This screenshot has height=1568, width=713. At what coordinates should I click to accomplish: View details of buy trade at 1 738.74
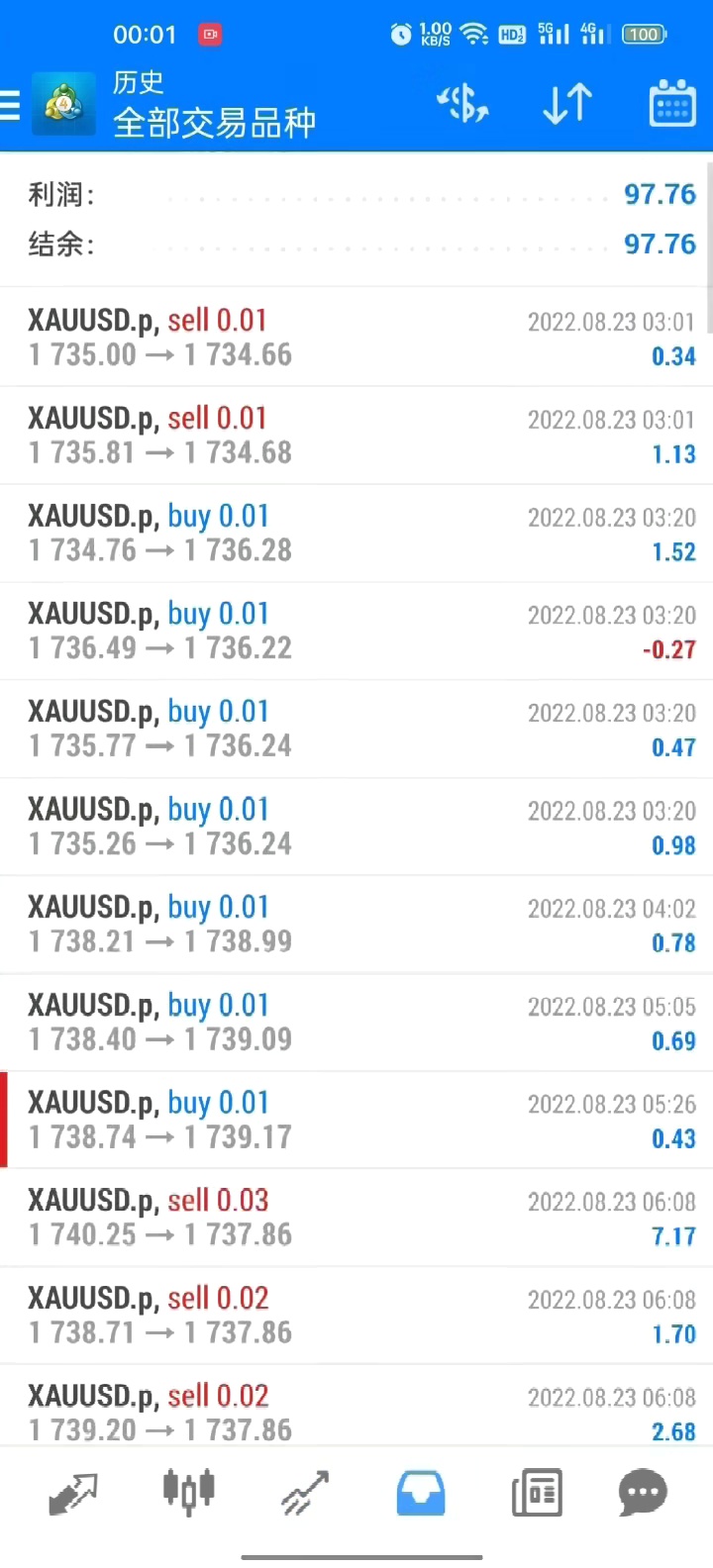[356, 1120]
